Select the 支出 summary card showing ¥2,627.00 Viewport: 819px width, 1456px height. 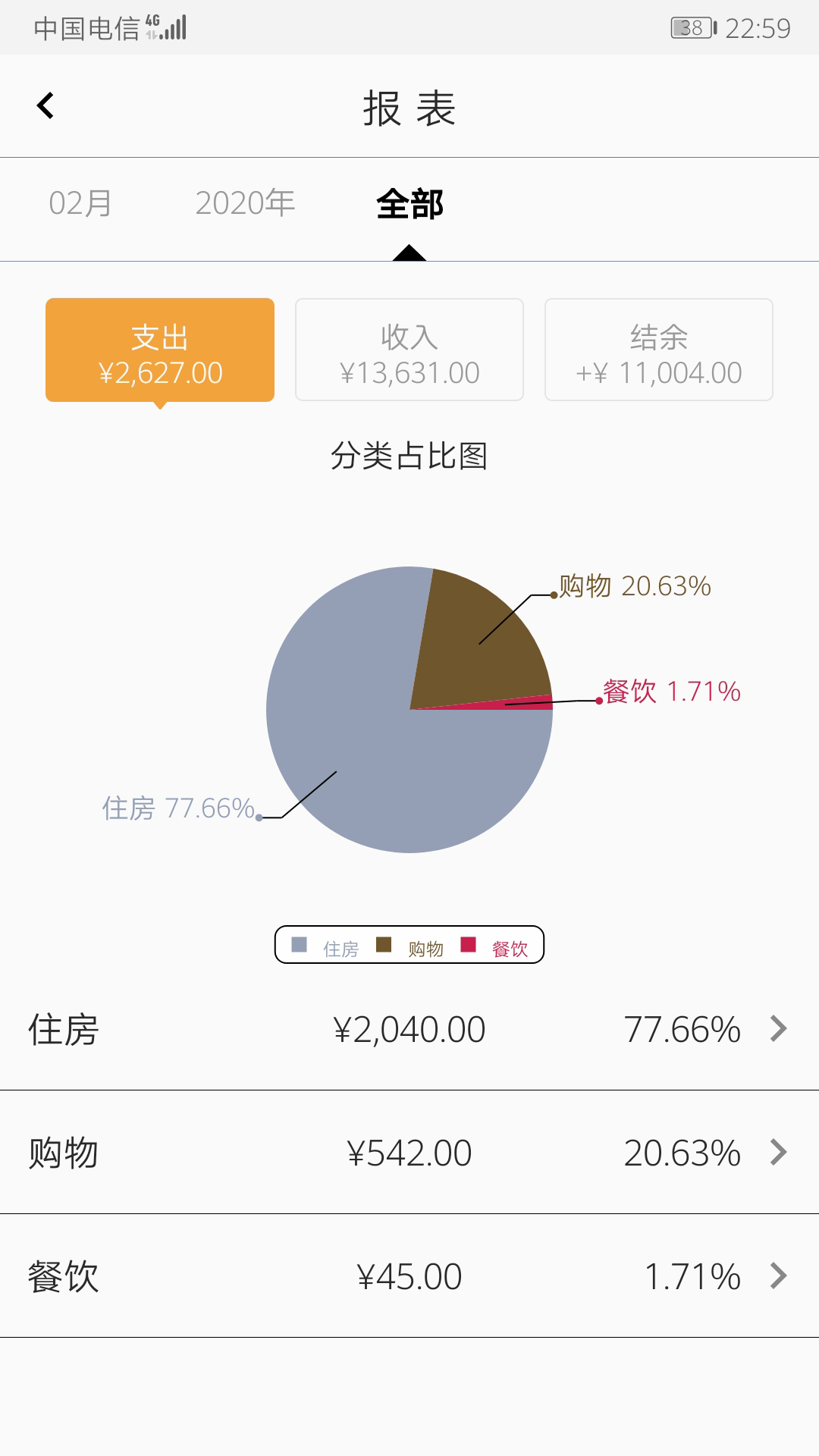161,350
